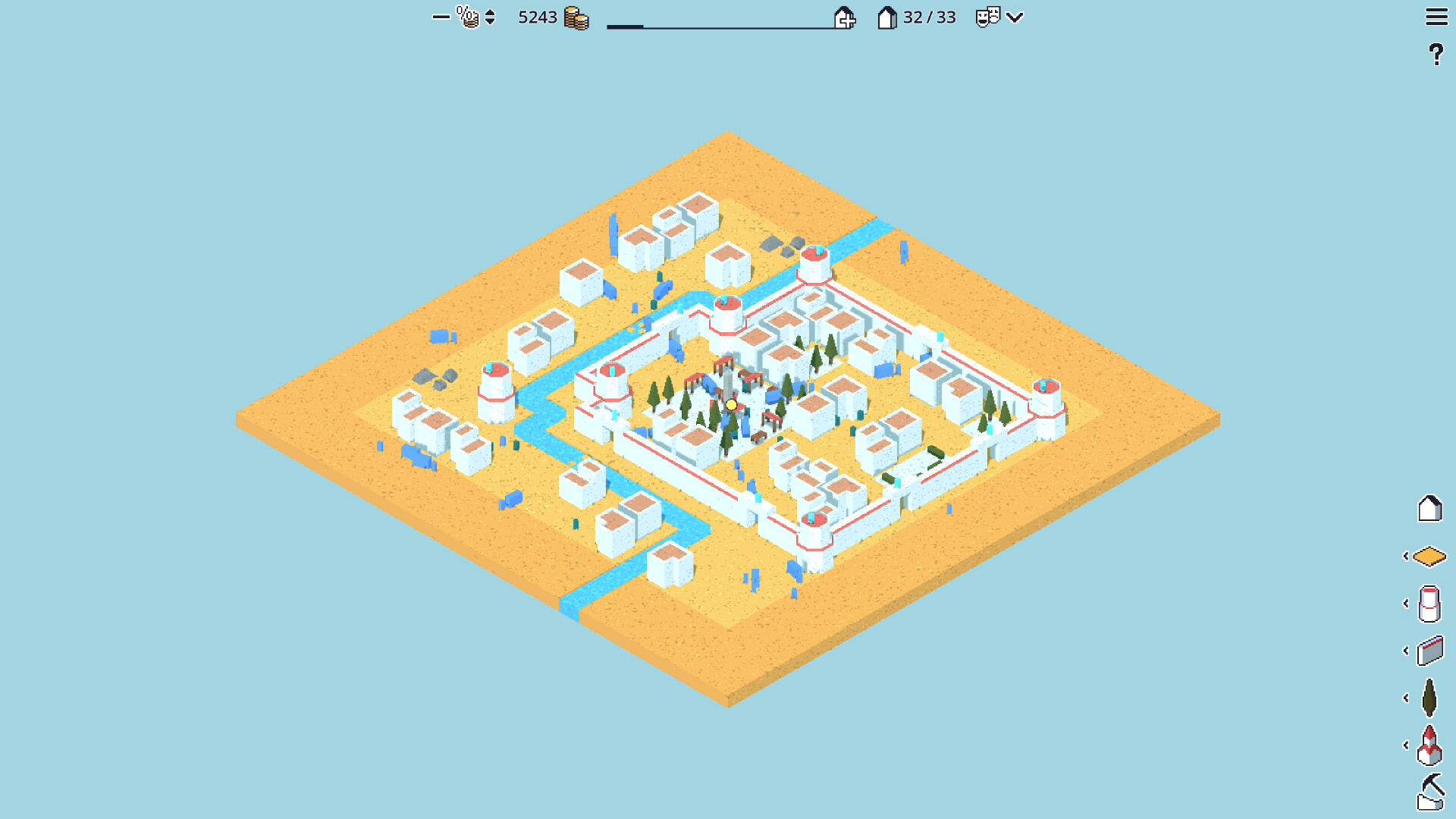Expand the theater masks dropdown

point(1015,17)
